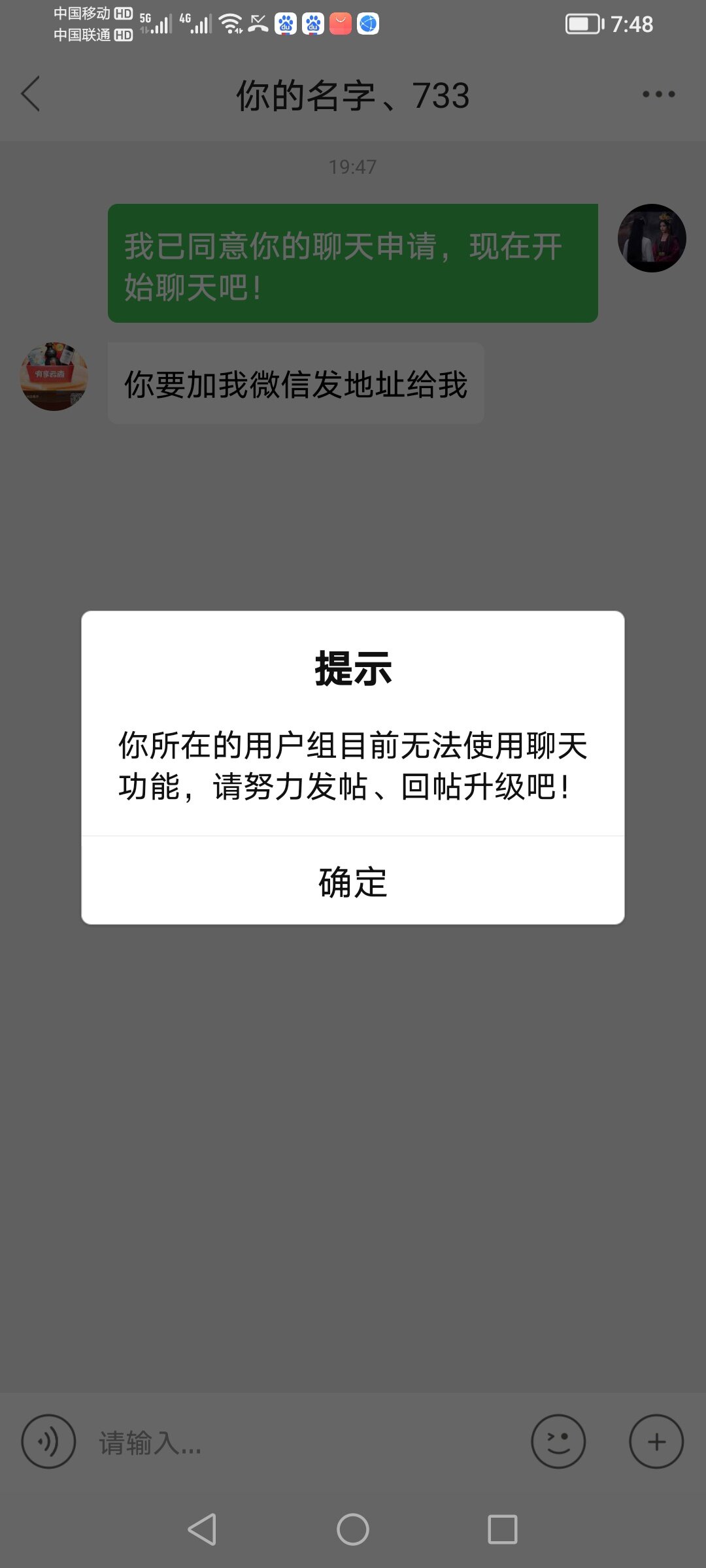Go back using the header arrow

pos(31,94)
